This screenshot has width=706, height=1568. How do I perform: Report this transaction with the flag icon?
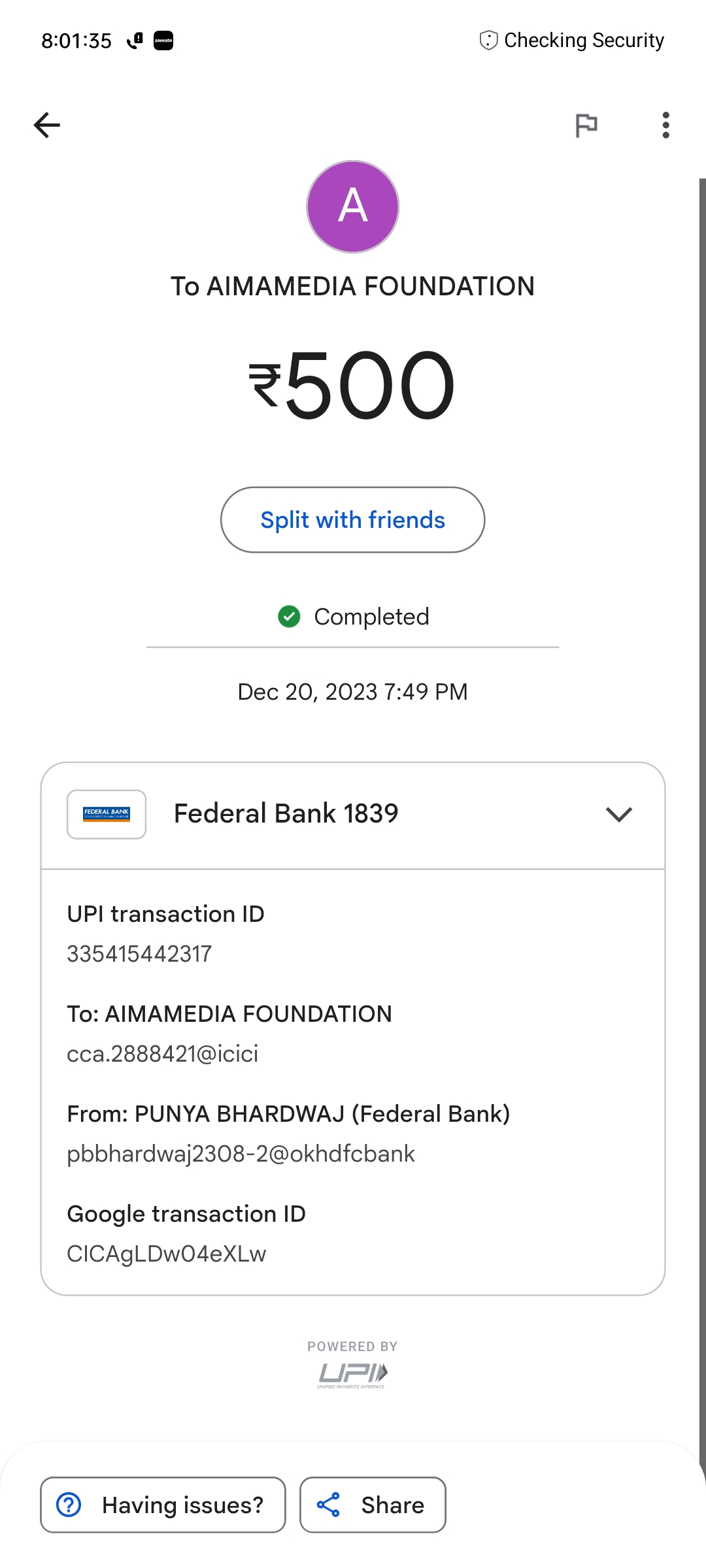586,125
